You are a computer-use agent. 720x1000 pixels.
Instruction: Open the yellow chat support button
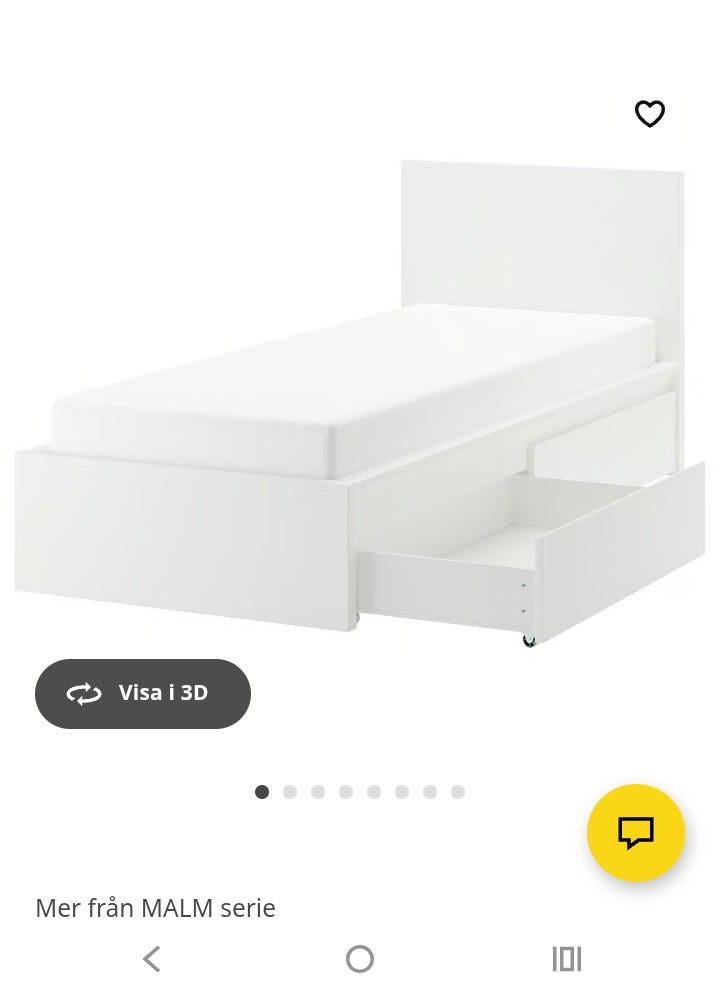(635, 832)
